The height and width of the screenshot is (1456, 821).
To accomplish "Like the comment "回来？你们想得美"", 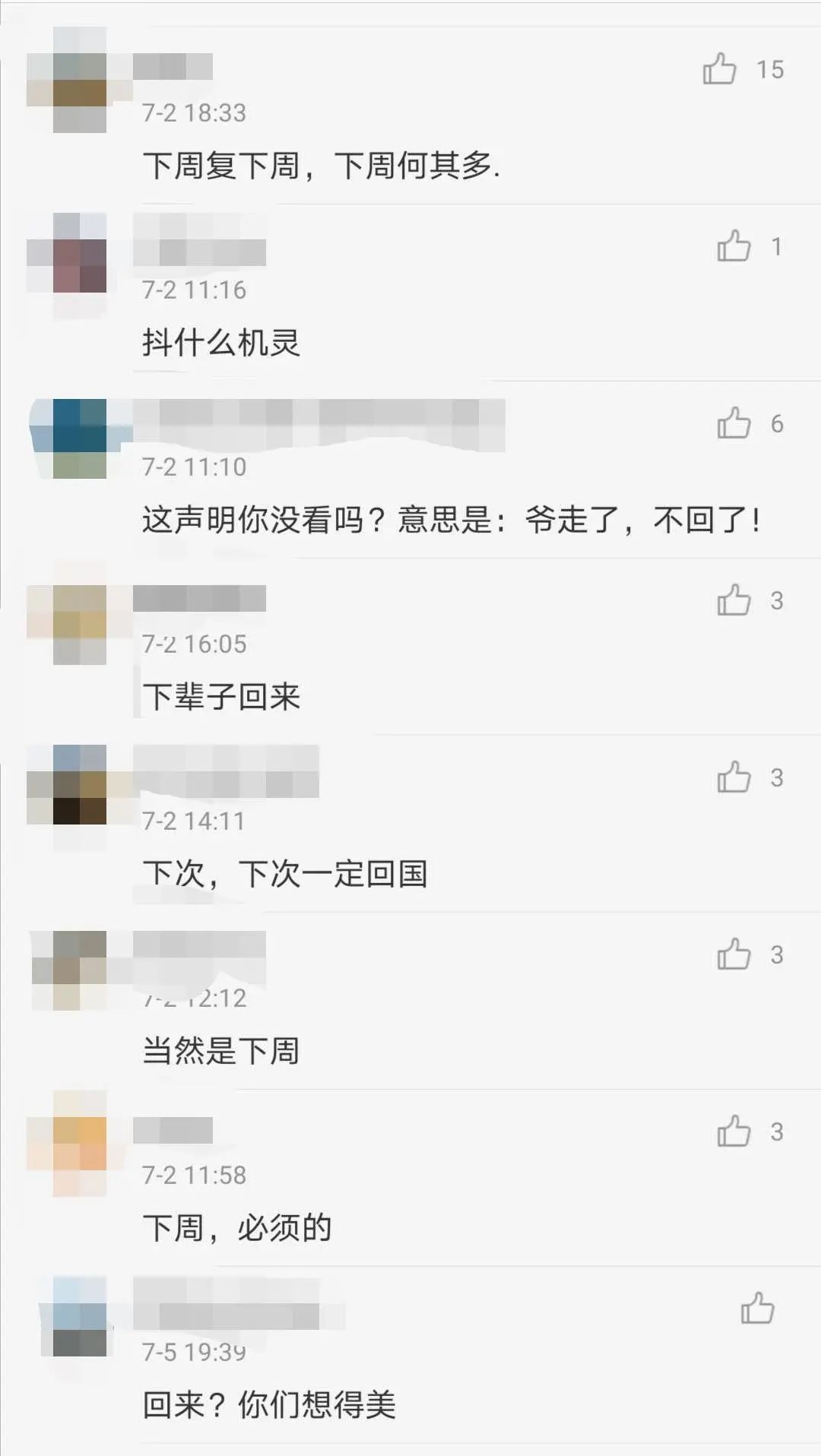I will click(x=757, y=1309).
